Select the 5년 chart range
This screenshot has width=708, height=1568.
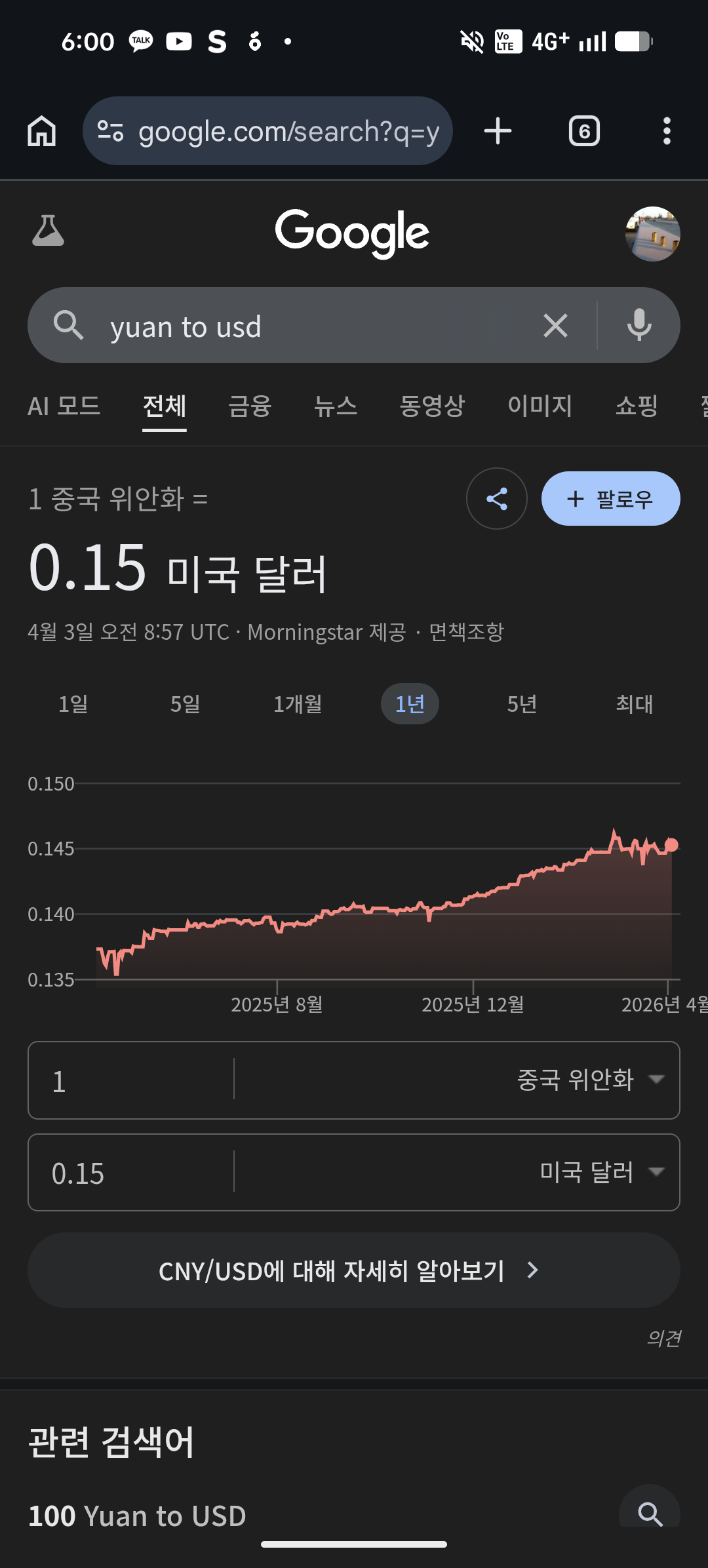522,704
